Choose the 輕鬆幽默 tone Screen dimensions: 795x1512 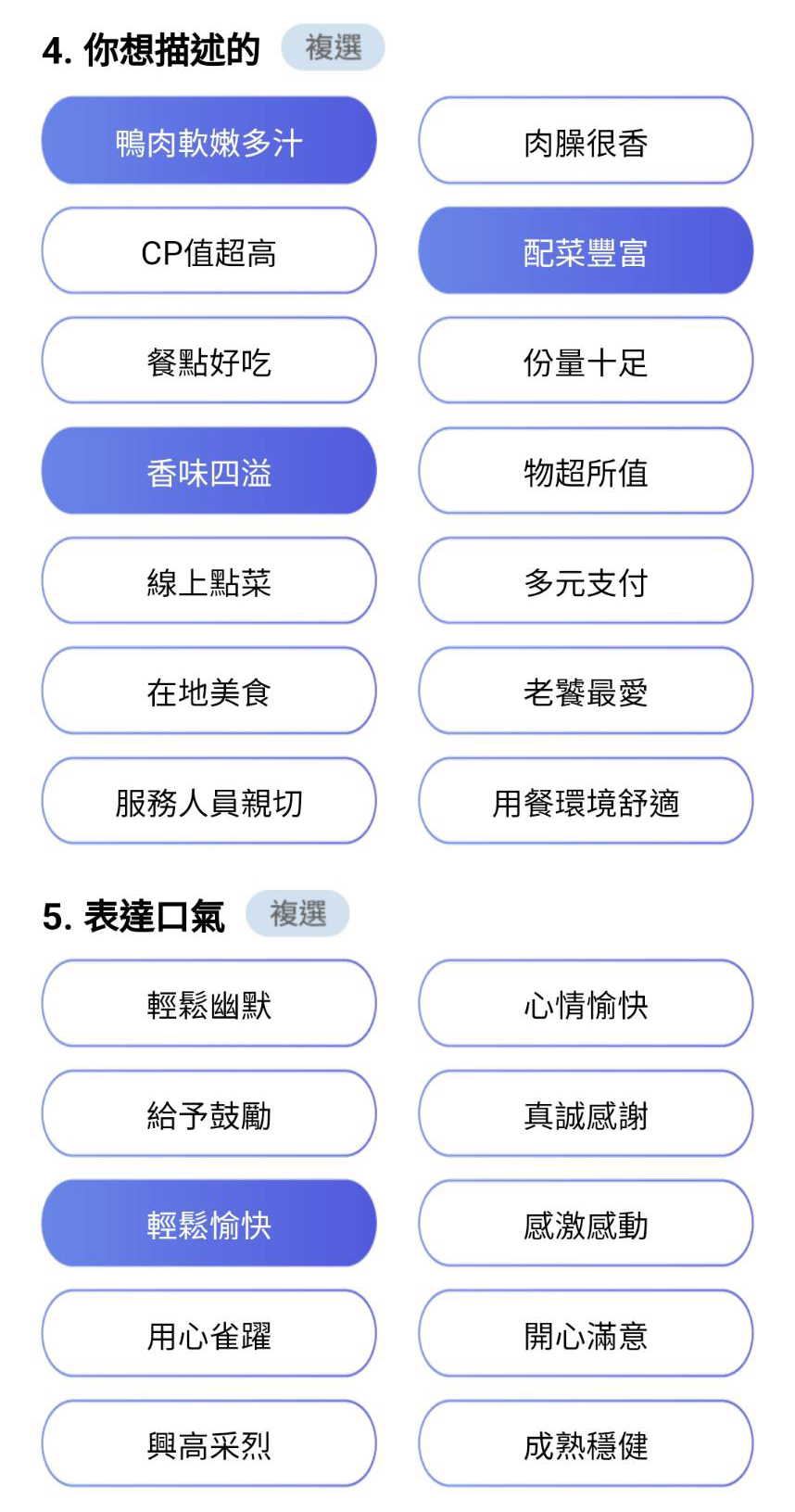[208, 1004]
